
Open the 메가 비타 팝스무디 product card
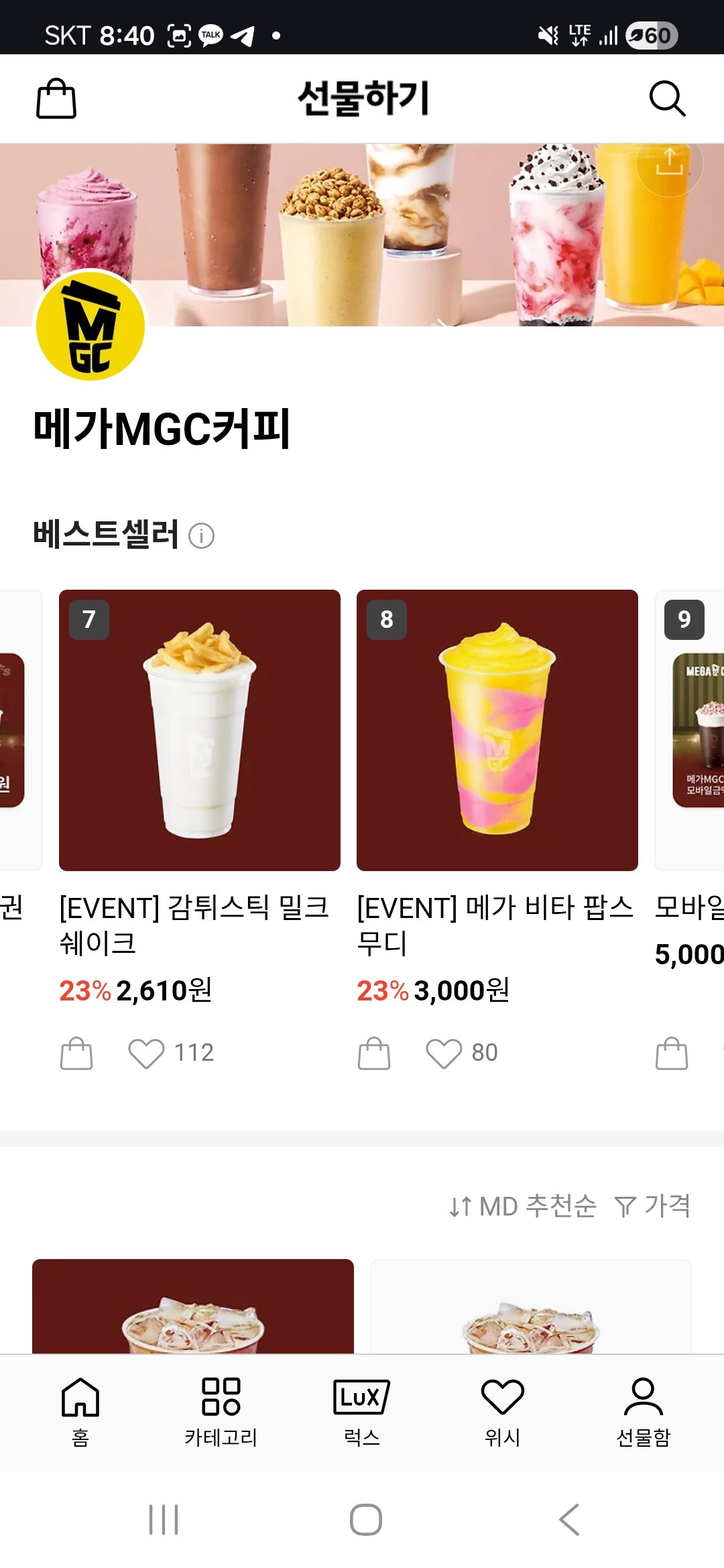click(x=497, y=730)
